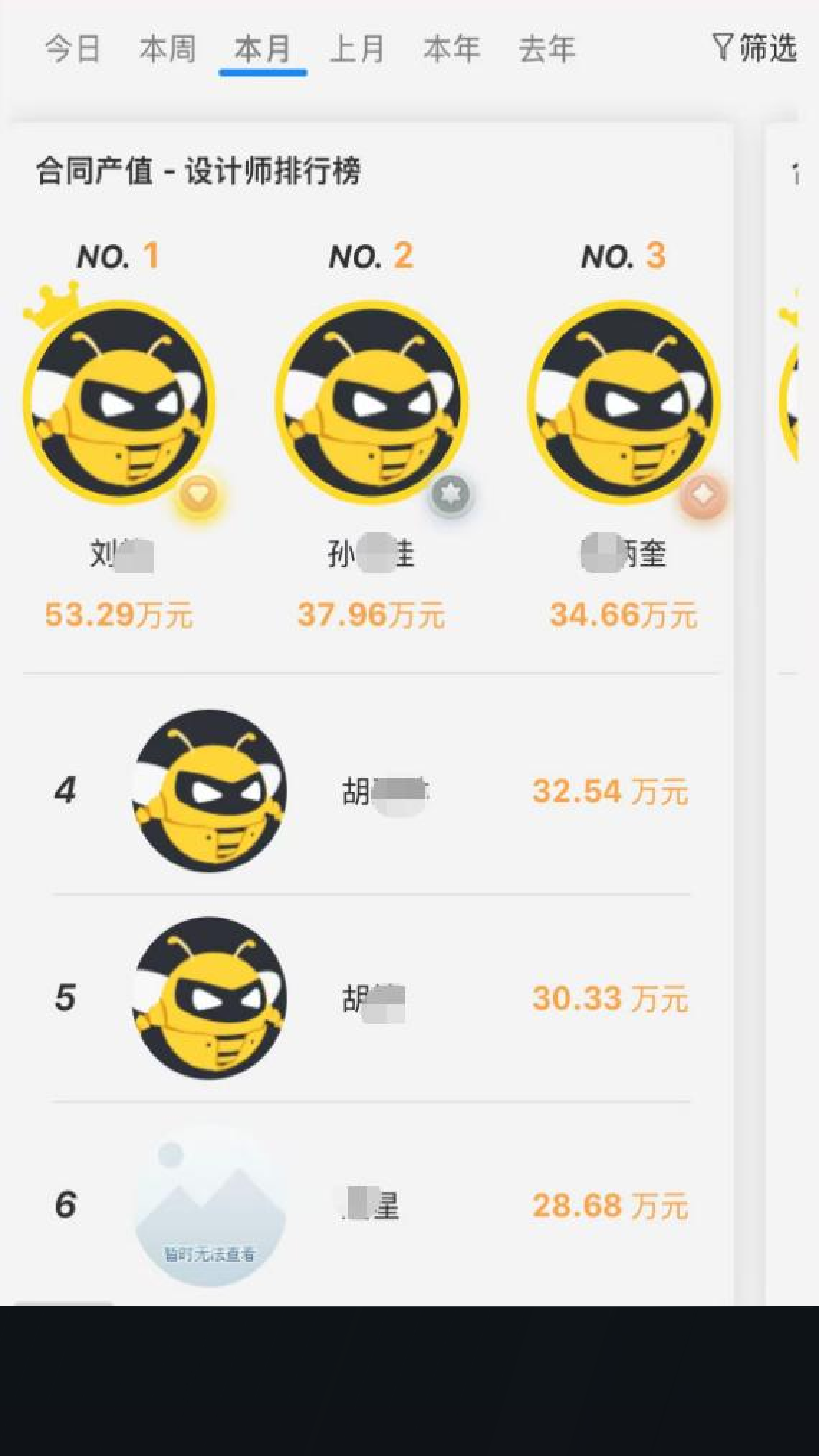Select the 本周 time range
Screen dimensions: 819x1456
(168, 49)
